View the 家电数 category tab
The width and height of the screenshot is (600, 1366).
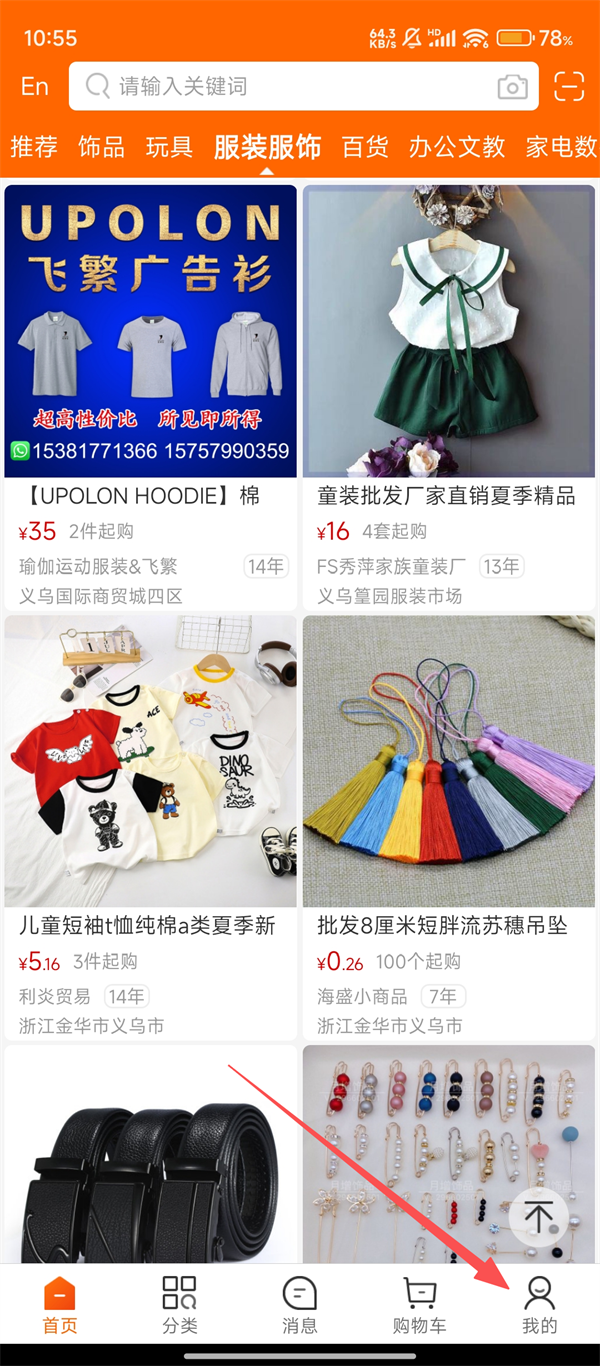pos(561,147)
